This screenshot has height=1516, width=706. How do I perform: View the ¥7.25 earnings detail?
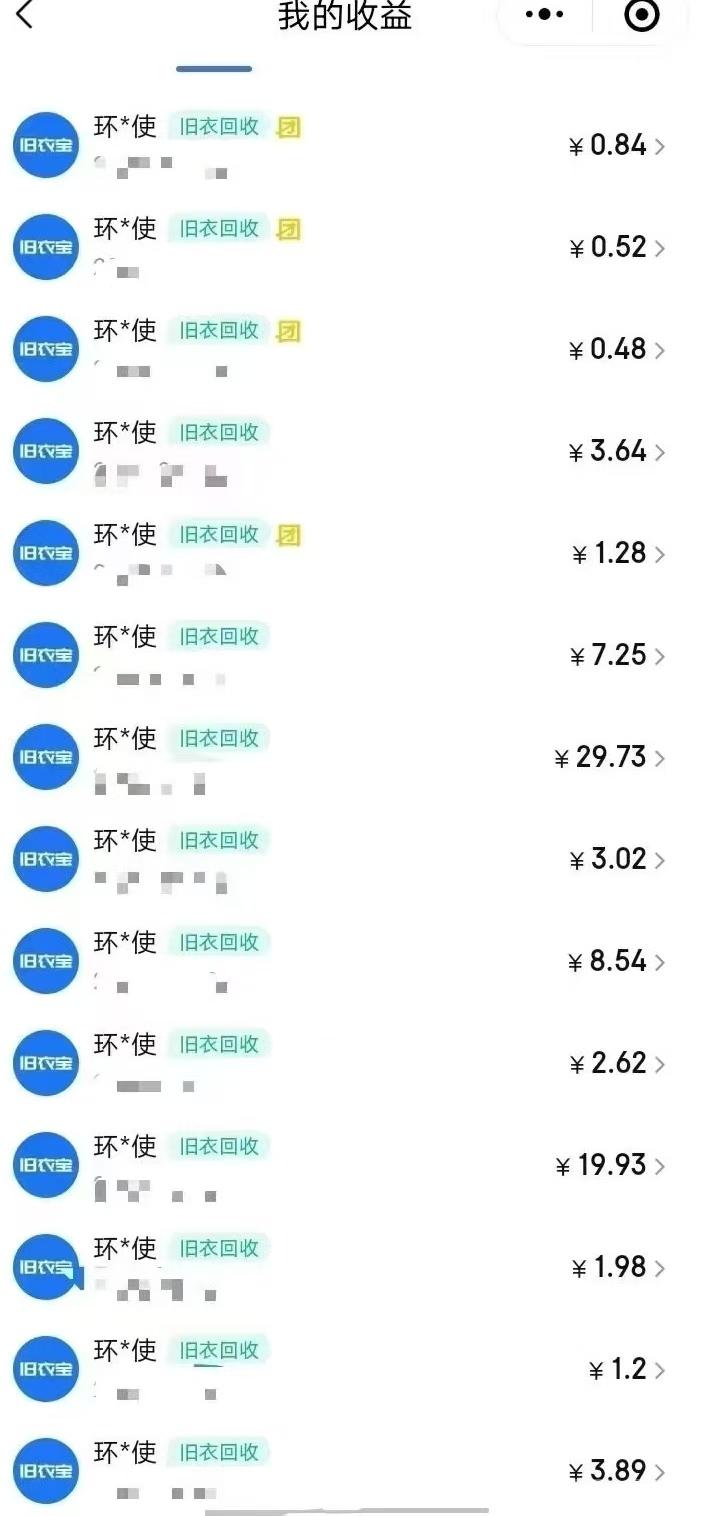tap(353, 656)
